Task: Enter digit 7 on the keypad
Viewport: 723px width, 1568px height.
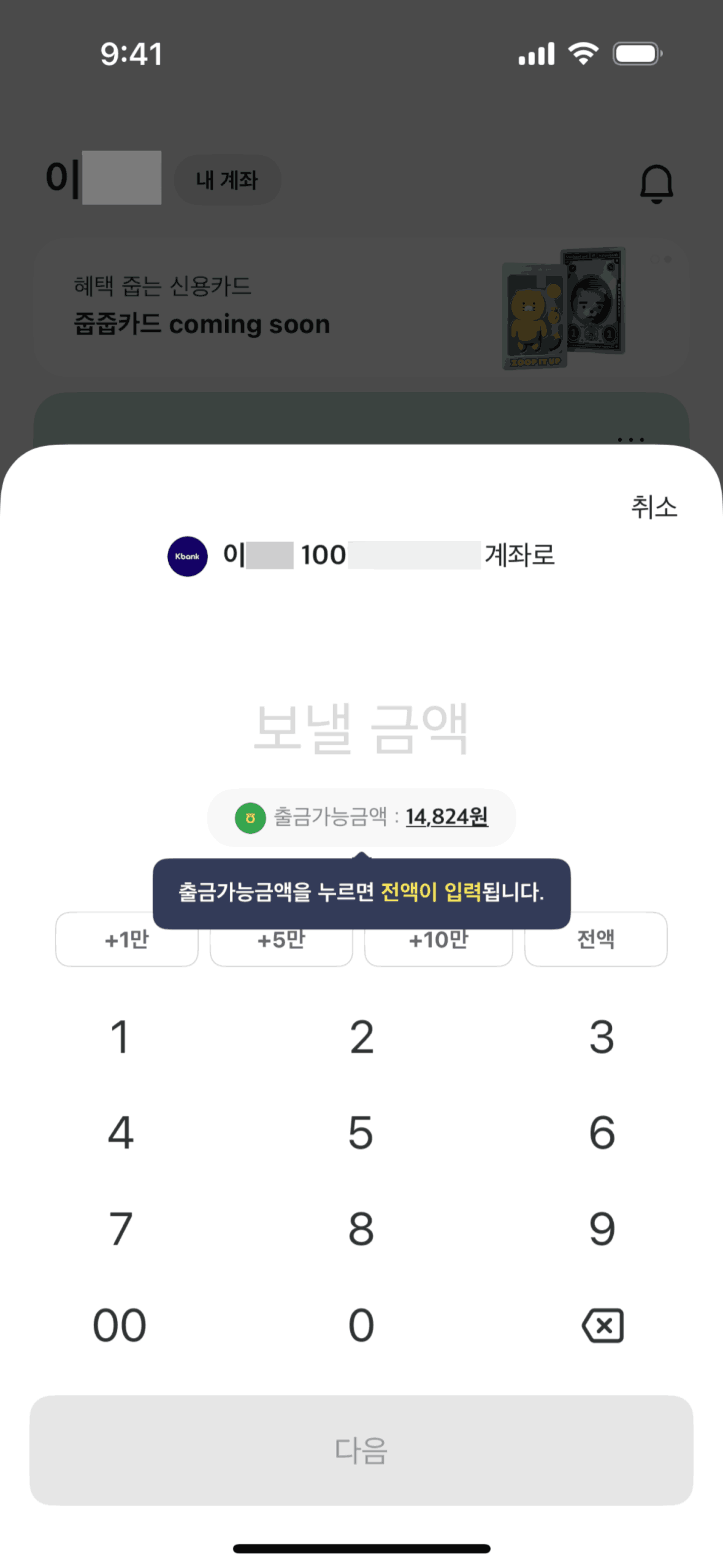Action: pos(120,1229)
